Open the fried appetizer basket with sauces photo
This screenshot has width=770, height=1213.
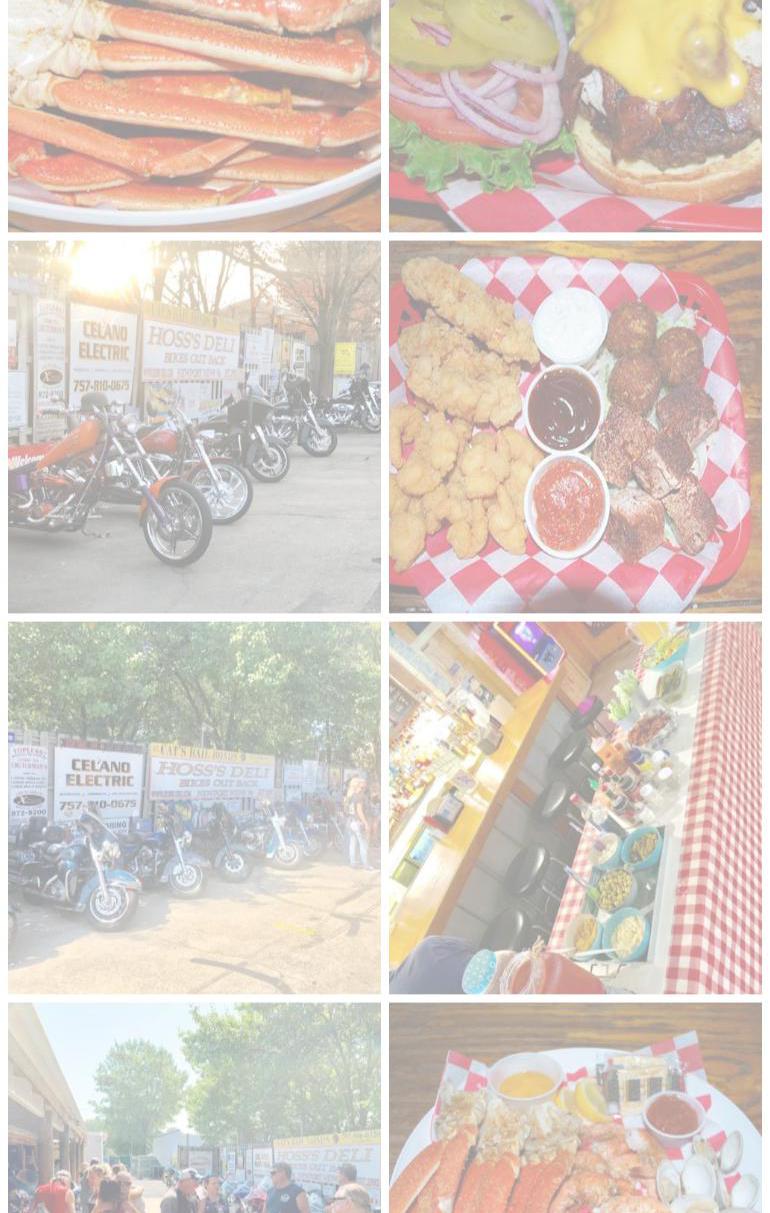click(575, 426)
